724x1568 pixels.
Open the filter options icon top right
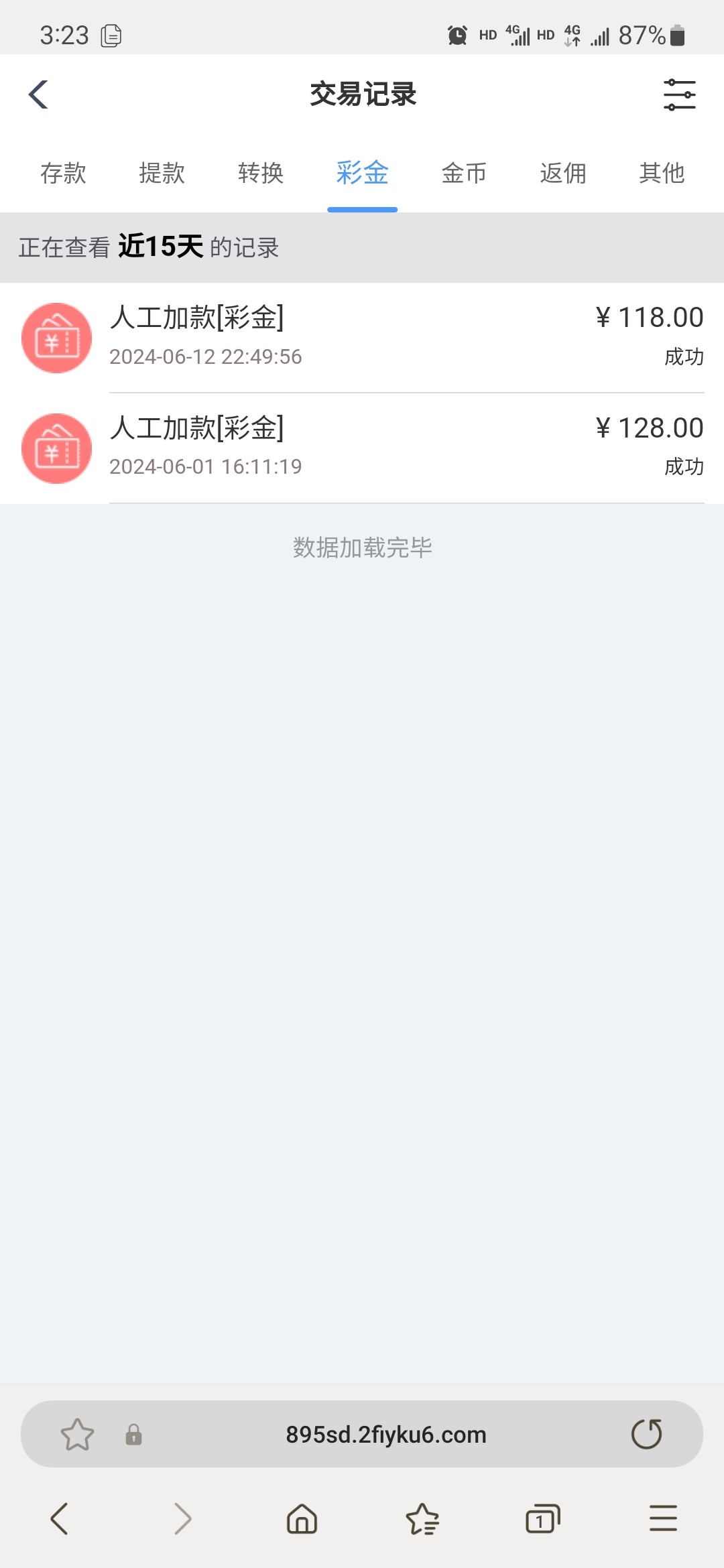point(678,95)
